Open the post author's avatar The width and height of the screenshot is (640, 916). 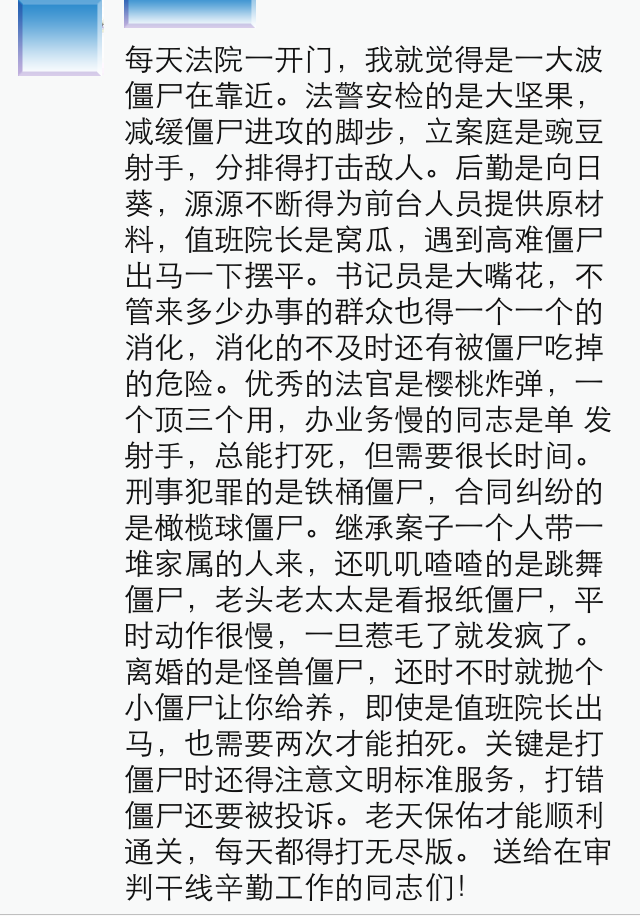pyautogui.click(x=60, y=37)
